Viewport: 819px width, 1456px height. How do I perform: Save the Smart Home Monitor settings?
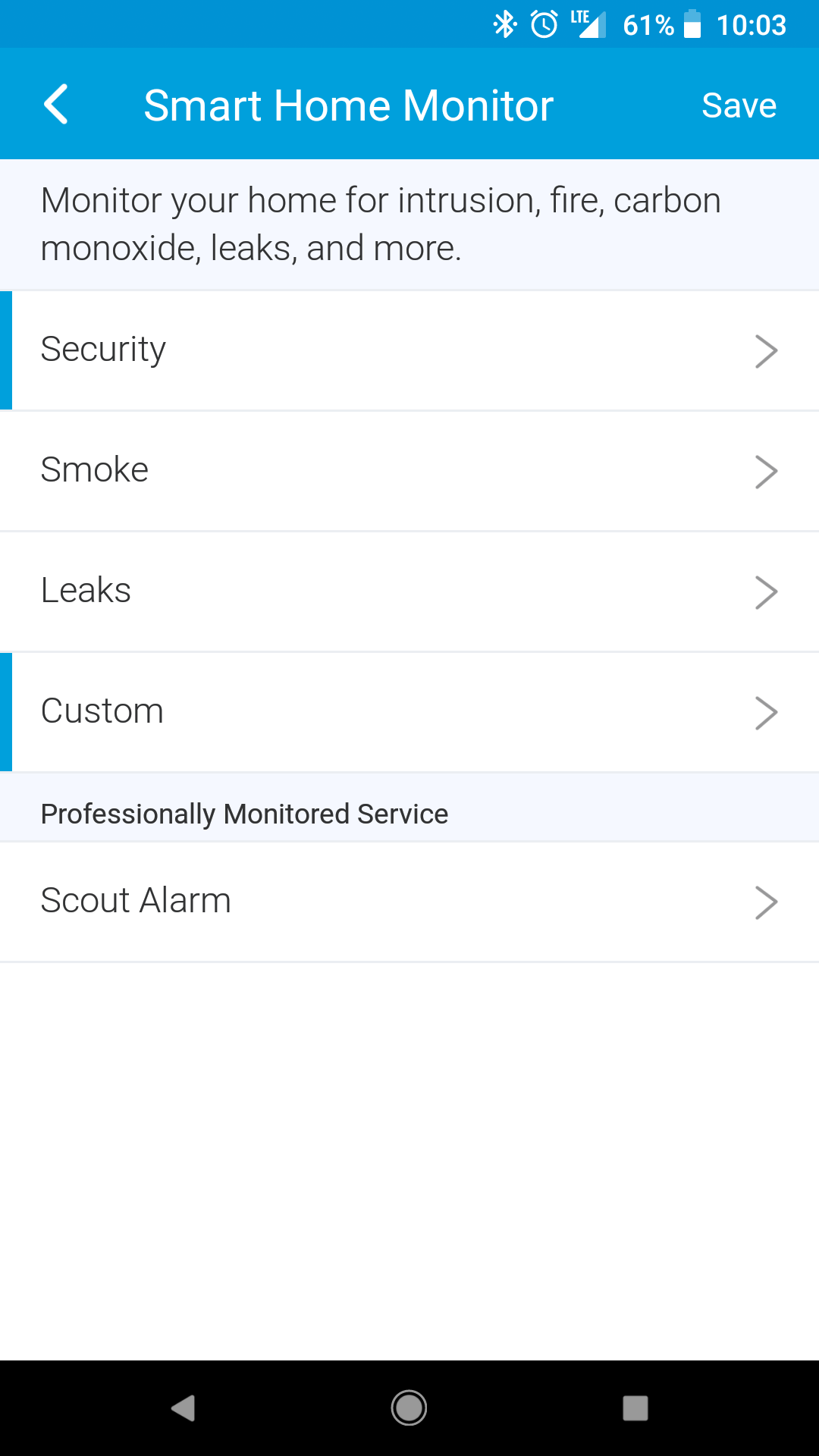(x=739, y=104)
